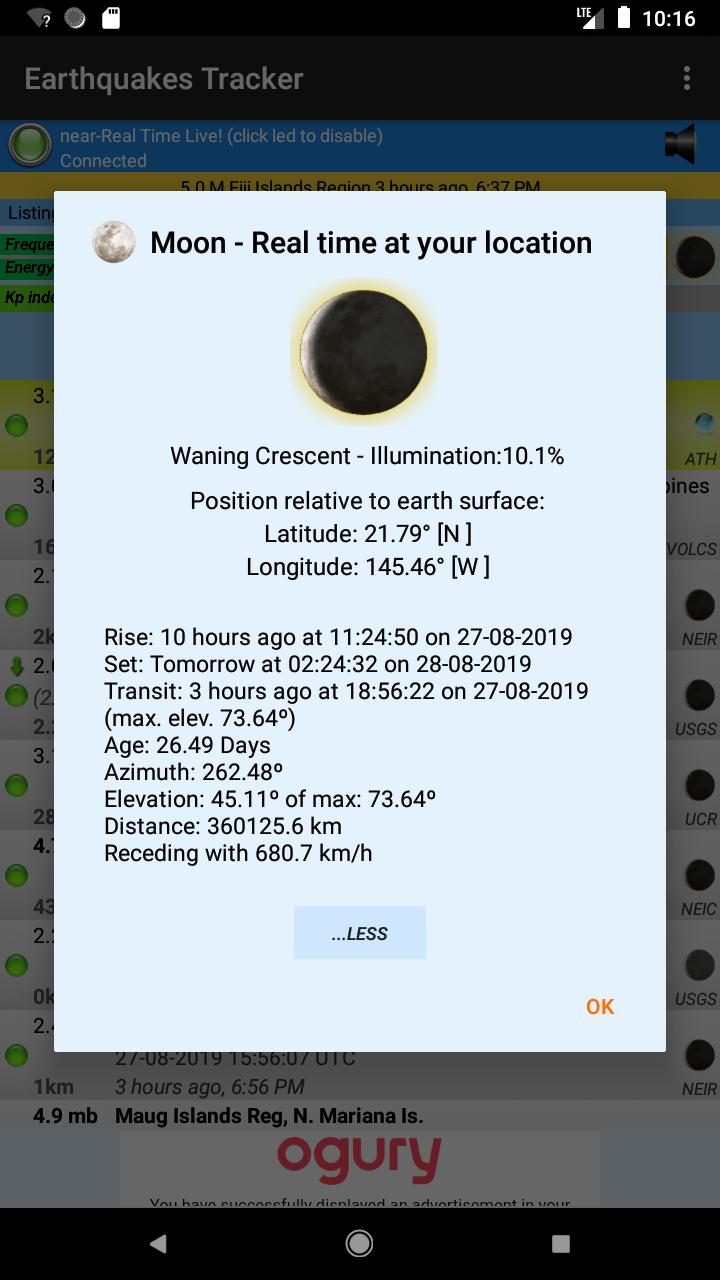Dismiss the moon dialog with OK

click(x=600, y=1007)
